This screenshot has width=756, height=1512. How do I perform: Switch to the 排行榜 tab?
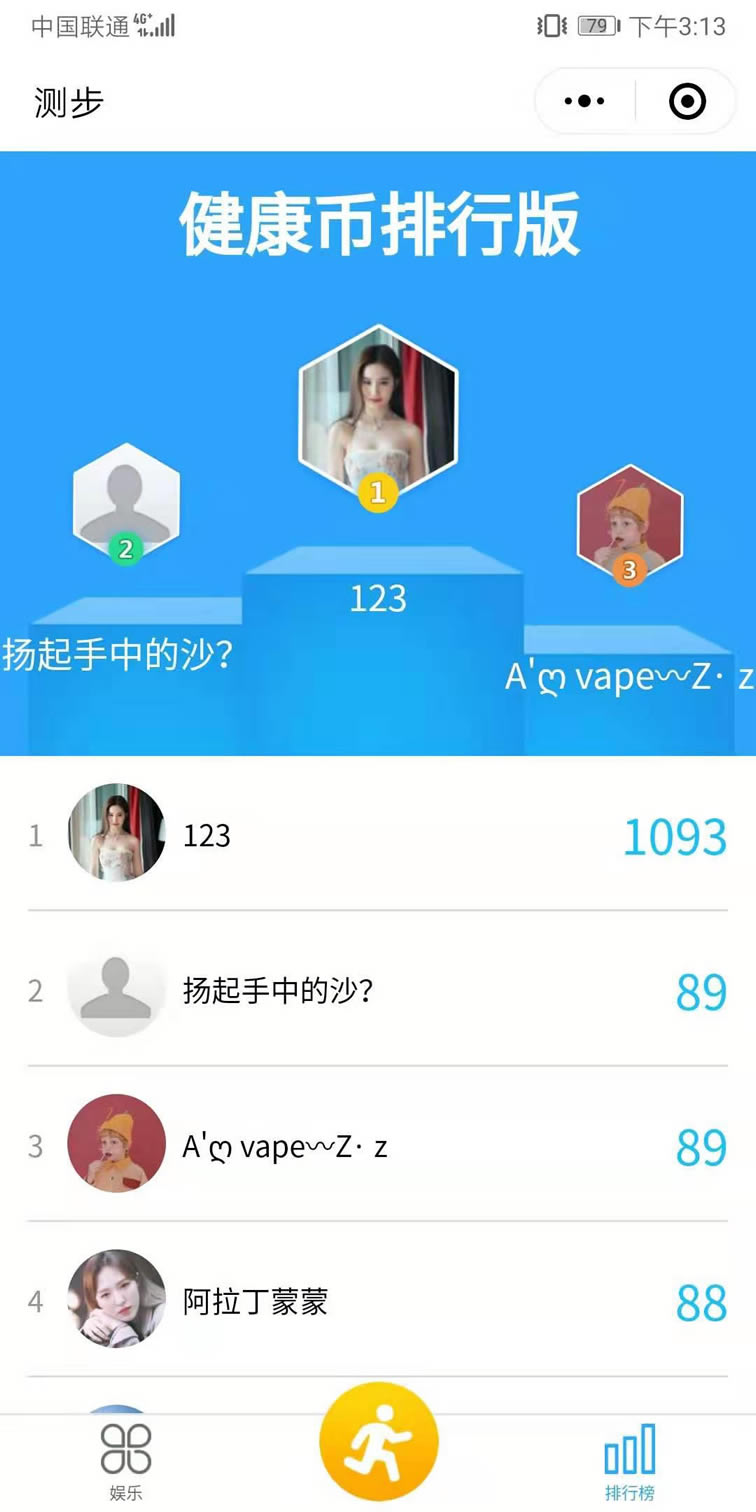629,1461
